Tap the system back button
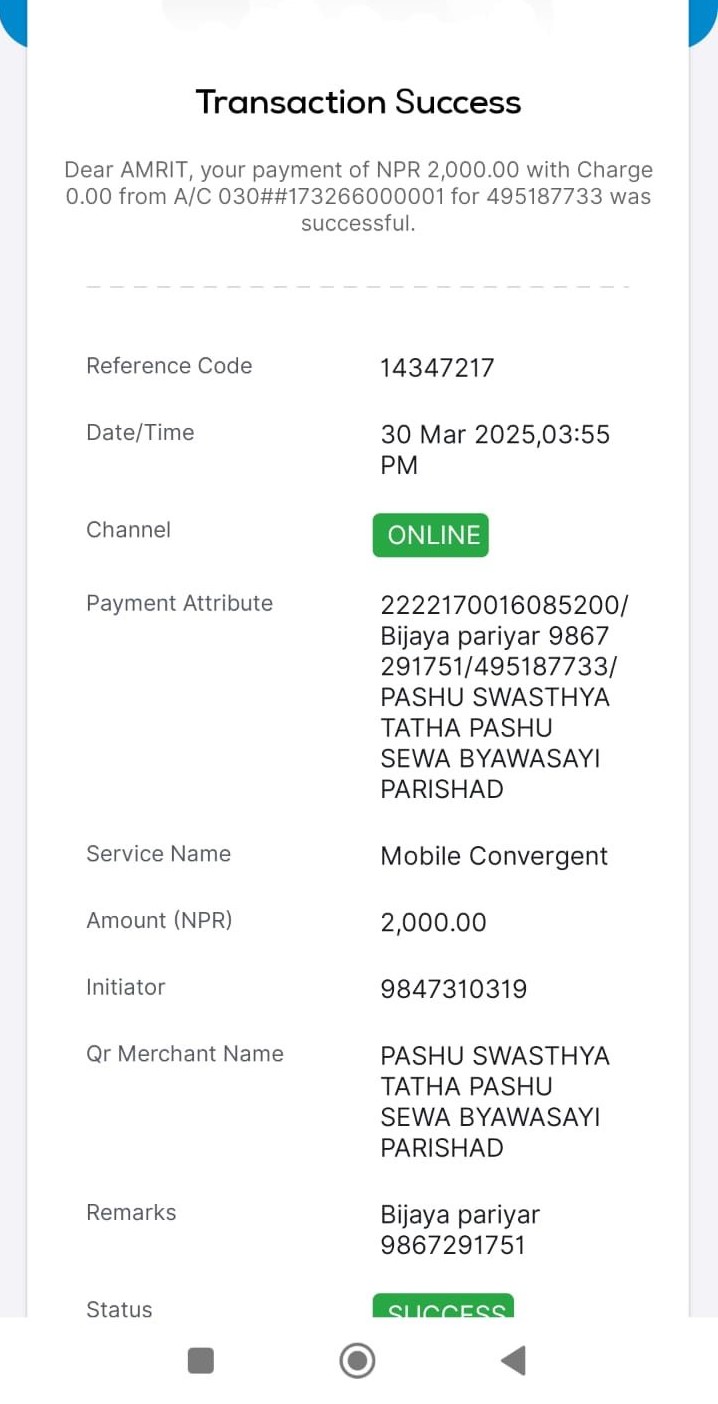Image resolution: width=718 pixels, height=1404 pixels. (513, 1360)
